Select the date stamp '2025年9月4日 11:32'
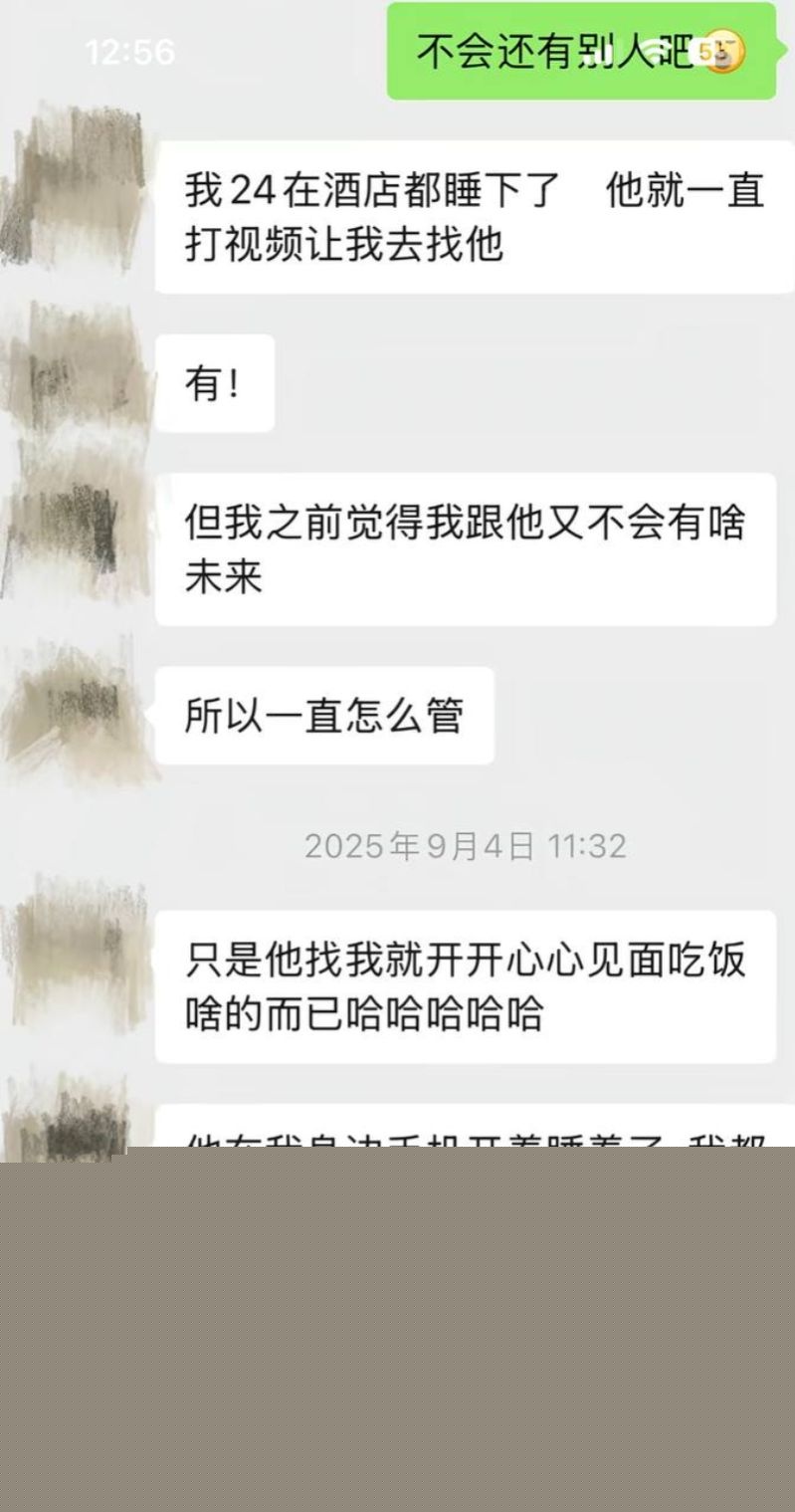The image size is (795, 1512). (464, 846)
